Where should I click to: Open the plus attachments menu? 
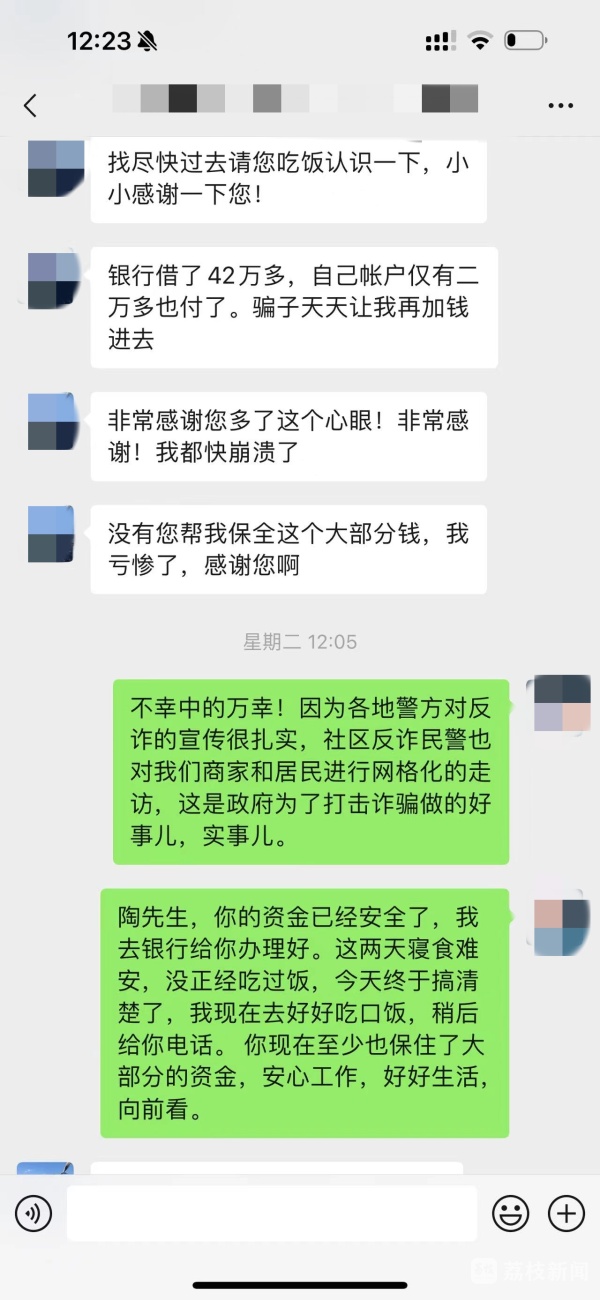click(x=566, y=1213)
